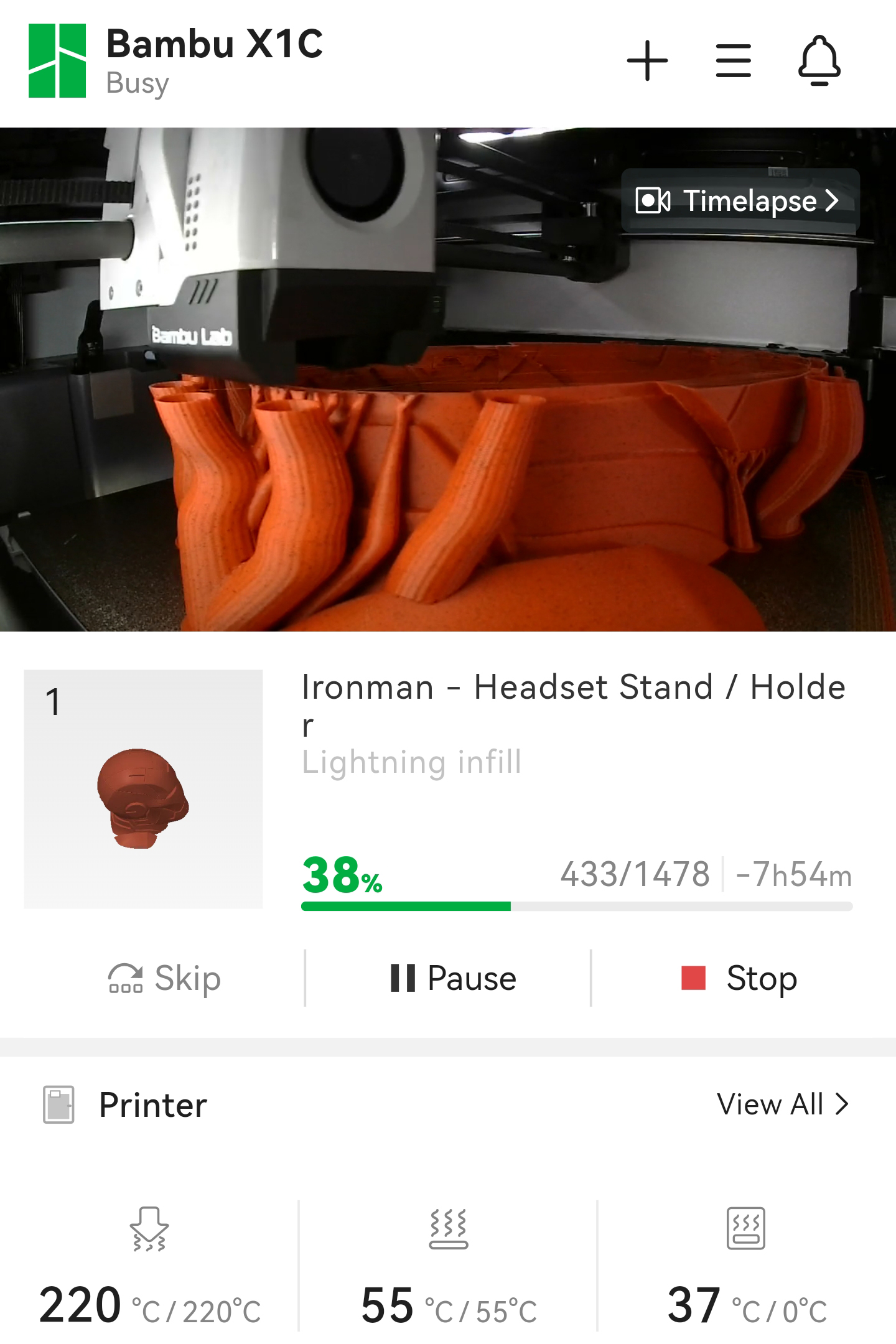This screenshot has height=1344, width=896.
Task: Open the Ironman headset stand model thumbnail
Action: [143, 789]
